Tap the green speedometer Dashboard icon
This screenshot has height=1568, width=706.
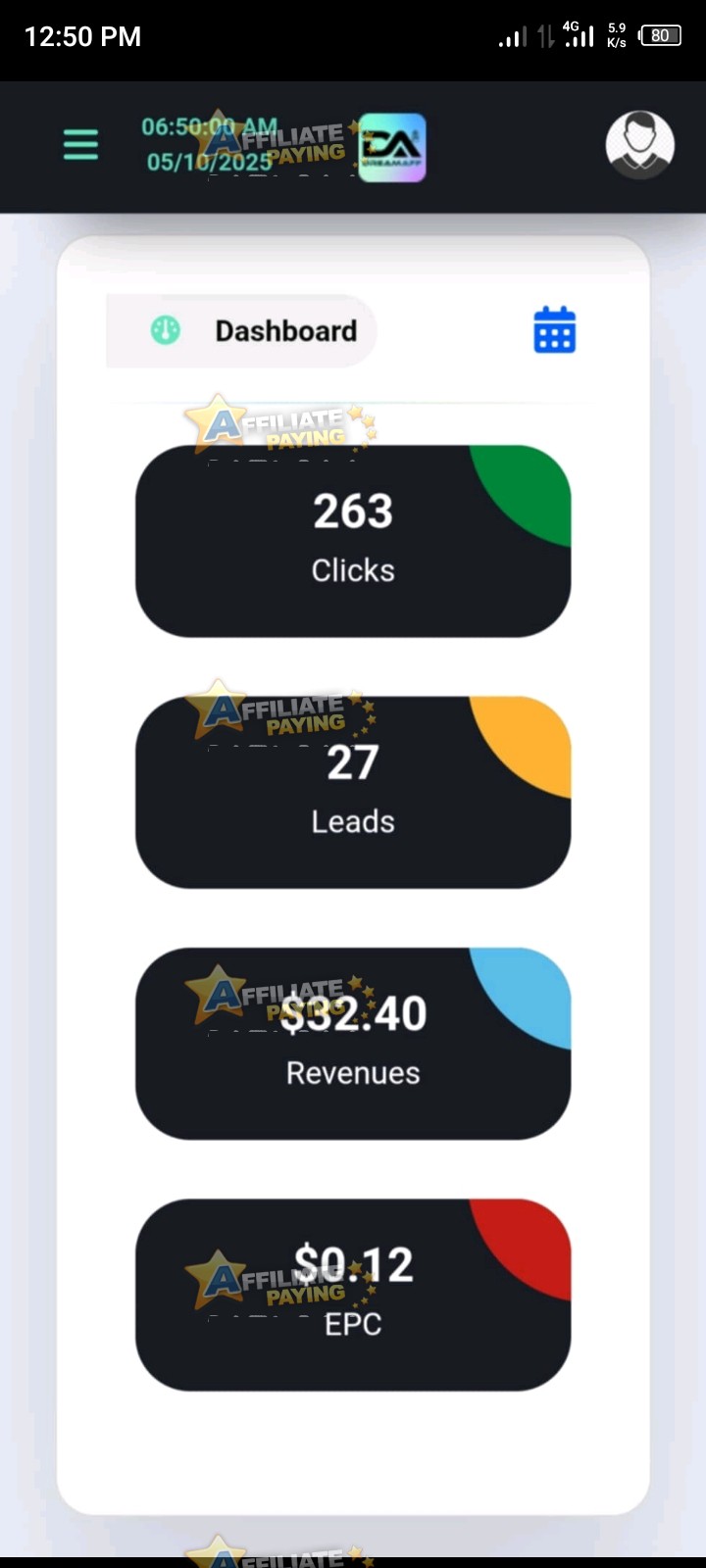tap(165, 331)
